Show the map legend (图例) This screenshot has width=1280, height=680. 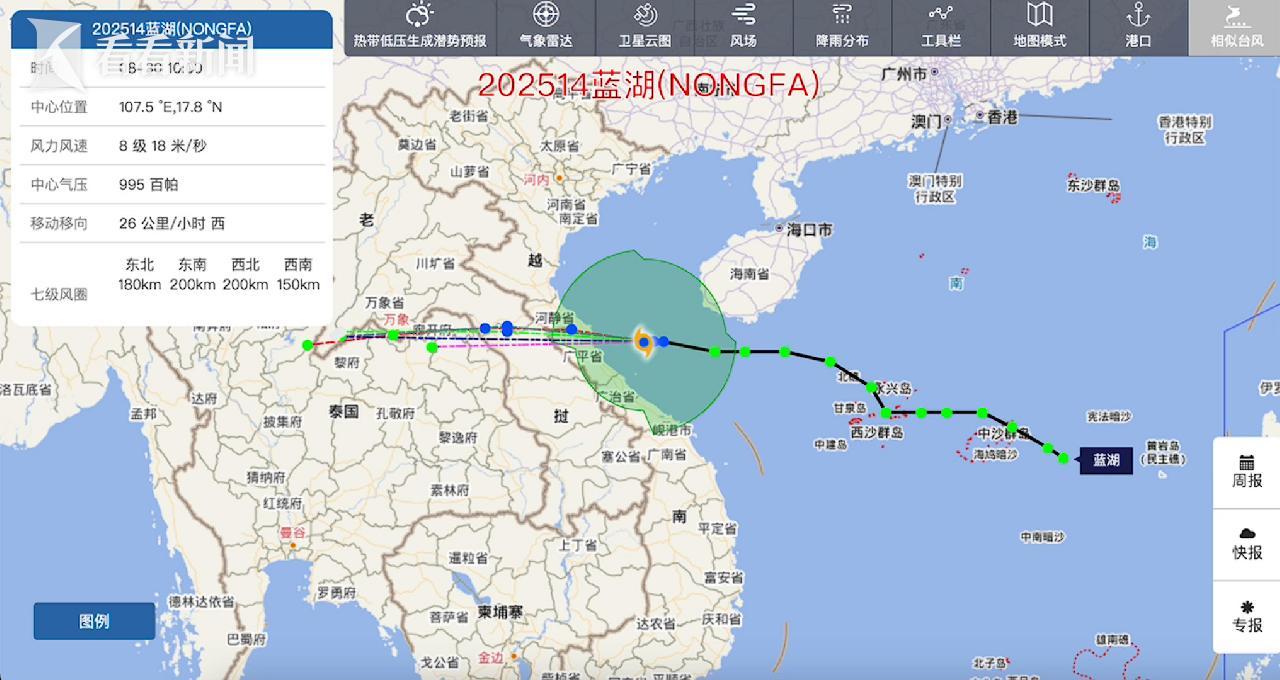(94, 621)
